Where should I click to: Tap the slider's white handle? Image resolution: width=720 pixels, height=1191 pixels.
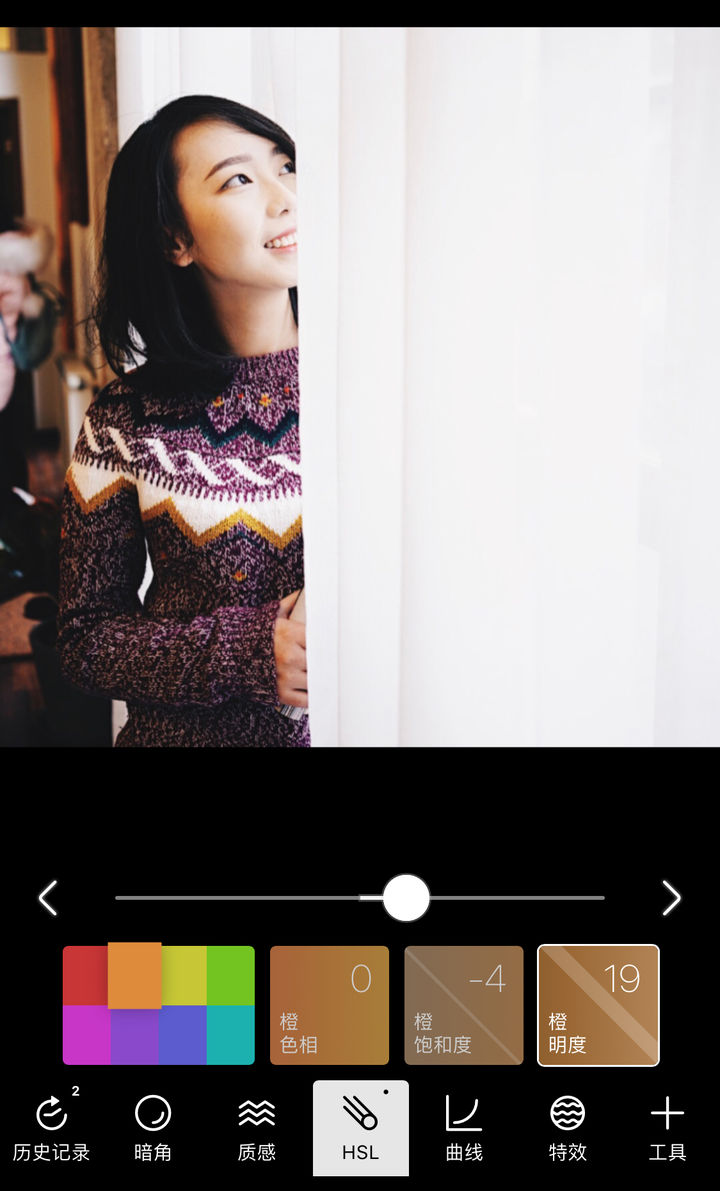point(406,898)
